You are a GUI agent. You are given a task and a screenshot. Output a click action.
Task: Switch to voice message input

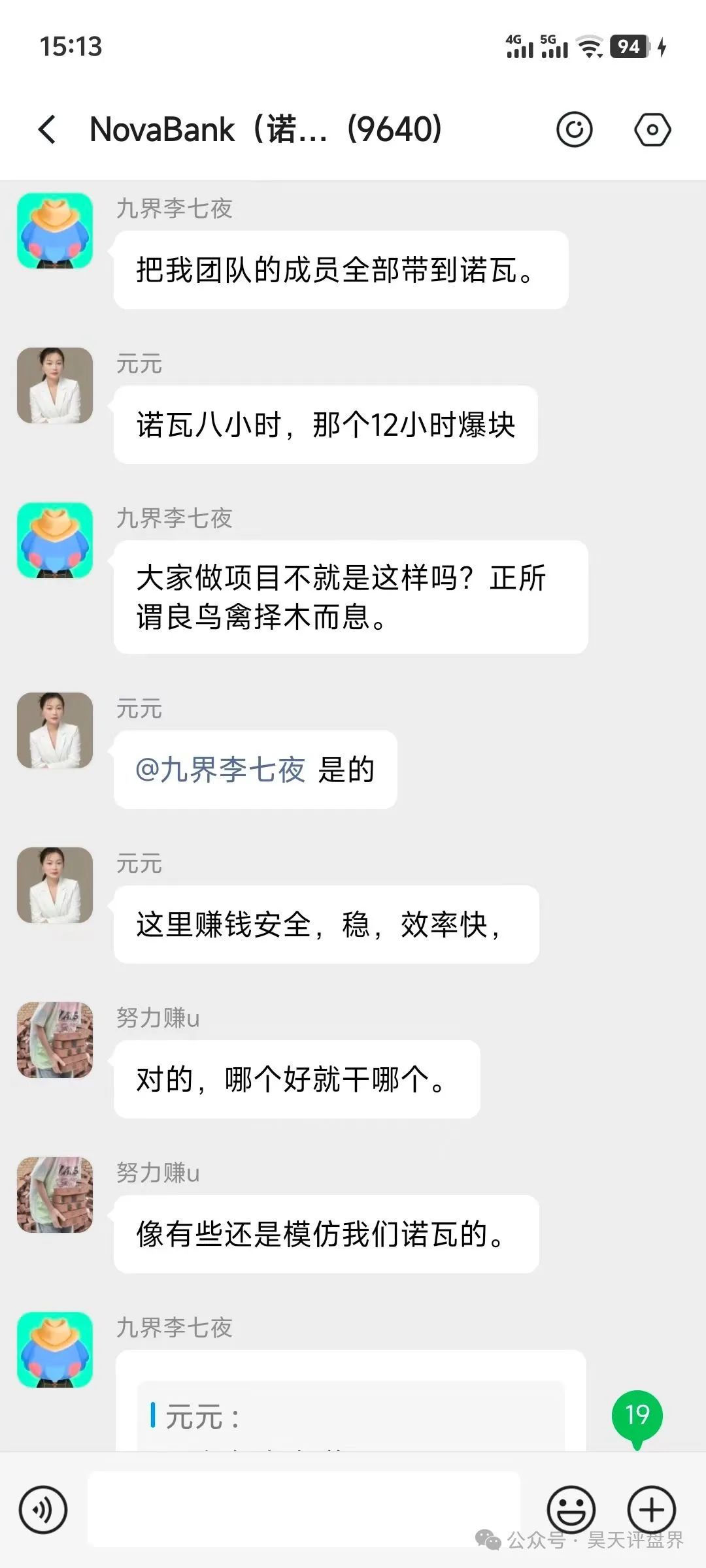tap(43, 1510)
